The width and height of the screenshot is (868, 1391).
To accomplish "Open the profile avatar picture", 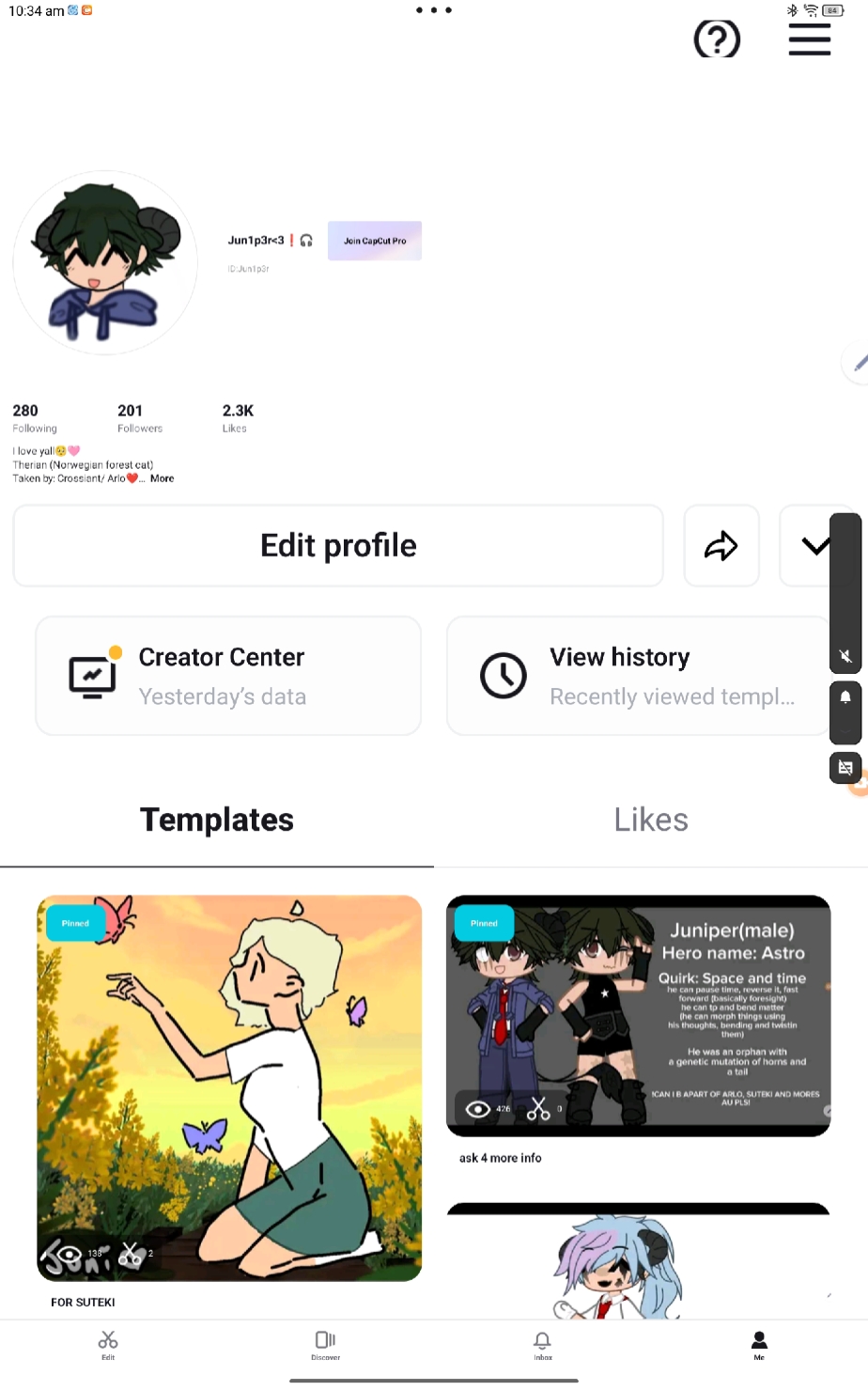I will click(105, 262).
